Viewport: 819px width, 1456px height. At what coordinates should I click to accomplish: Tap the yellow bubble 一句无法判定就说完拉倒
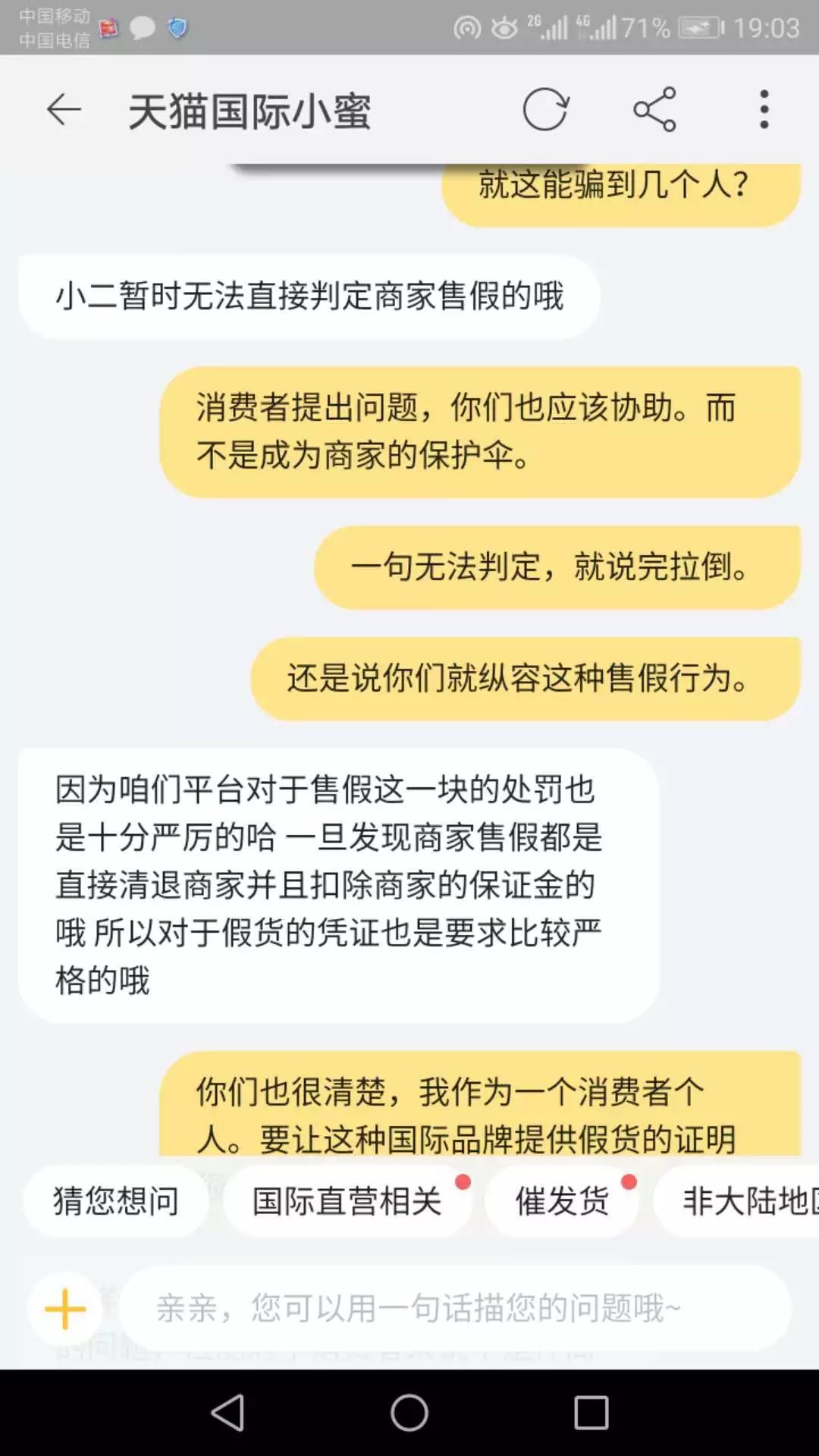click(554, 569)
